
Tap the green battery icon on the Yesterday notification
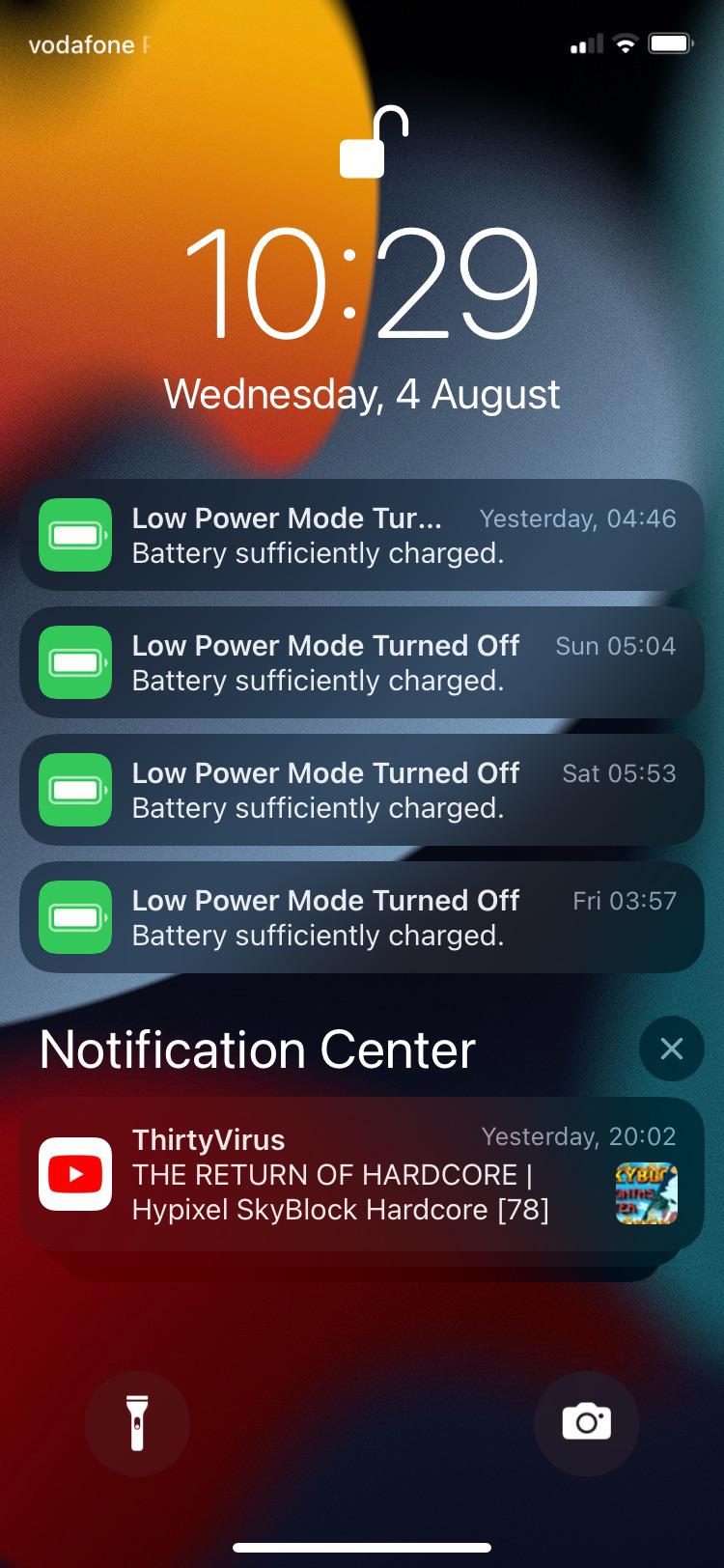pyautogui.click(x=74, y=536)
